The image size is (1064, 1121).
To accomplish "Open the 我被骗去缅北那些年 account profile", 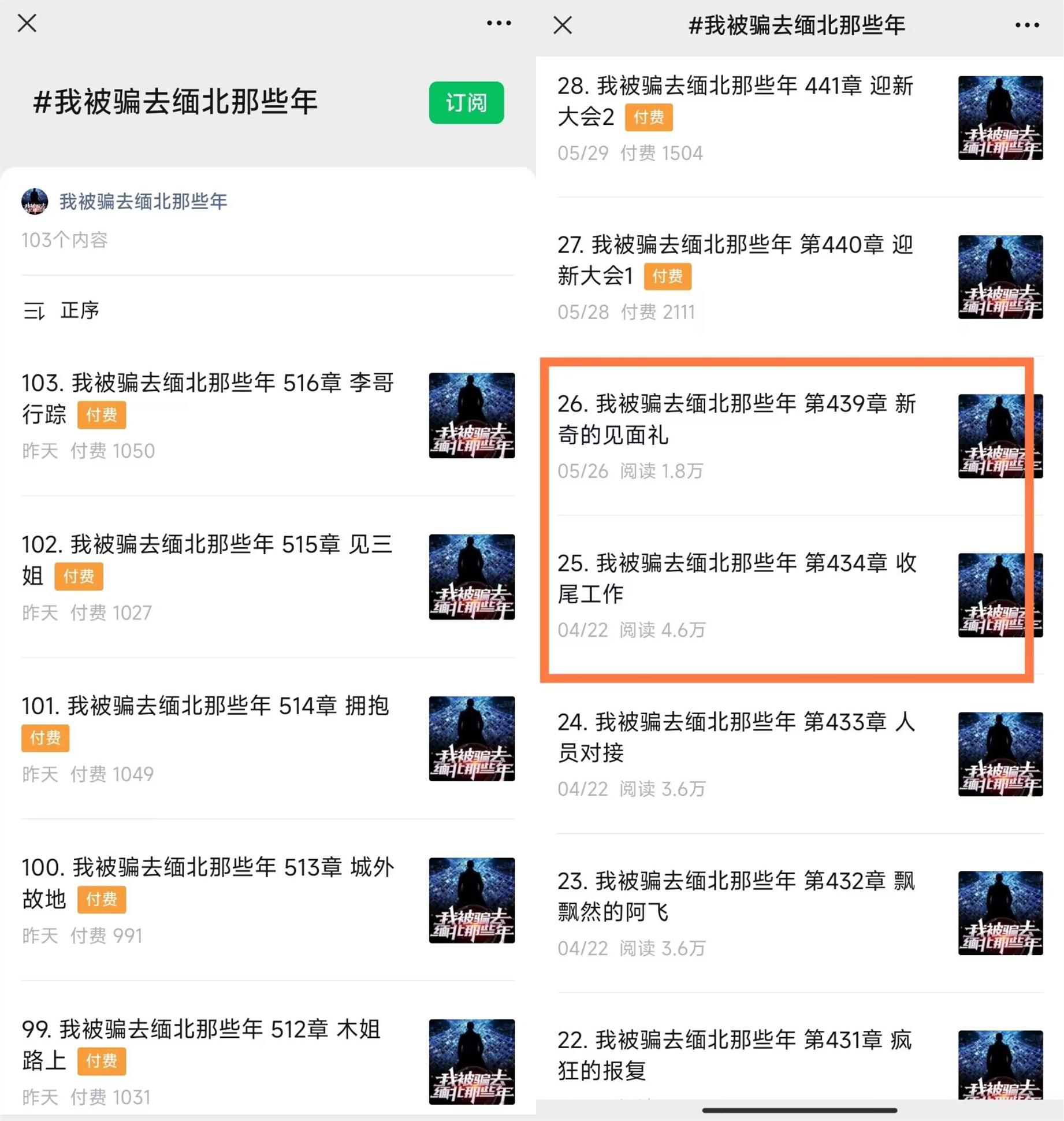I will point(143,201).
